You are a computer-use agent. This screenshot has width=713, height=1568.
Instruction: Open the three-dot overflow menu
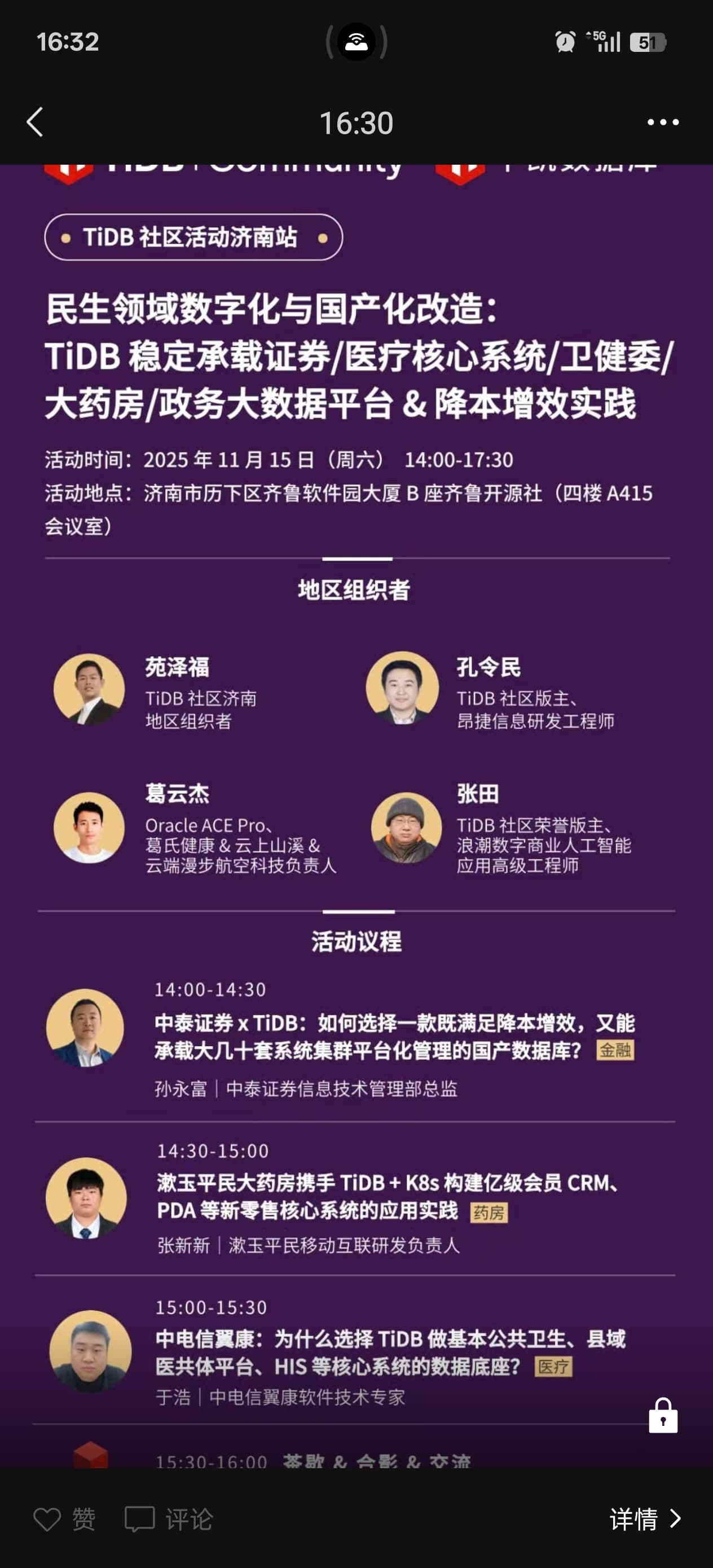[x=662, y=122]
